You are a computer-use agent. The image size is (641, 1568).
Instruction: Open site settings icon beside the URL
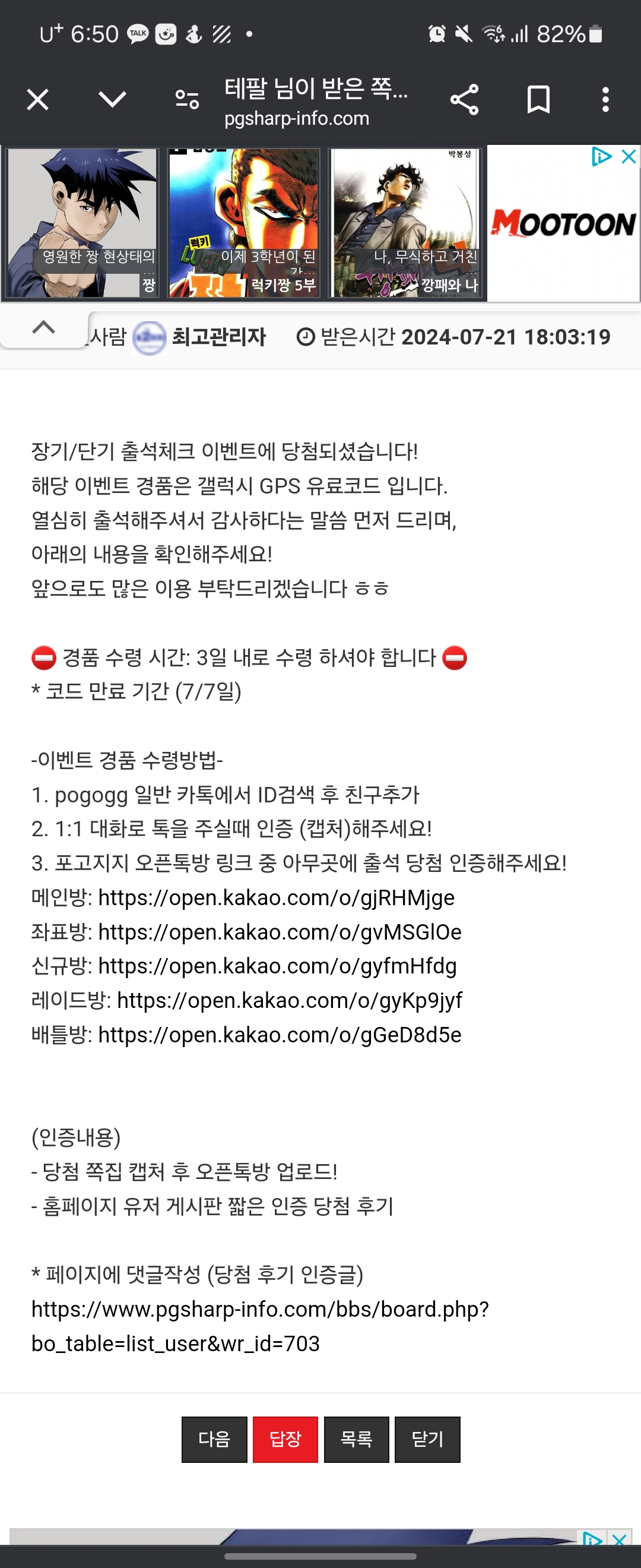(x=187, y=99)
